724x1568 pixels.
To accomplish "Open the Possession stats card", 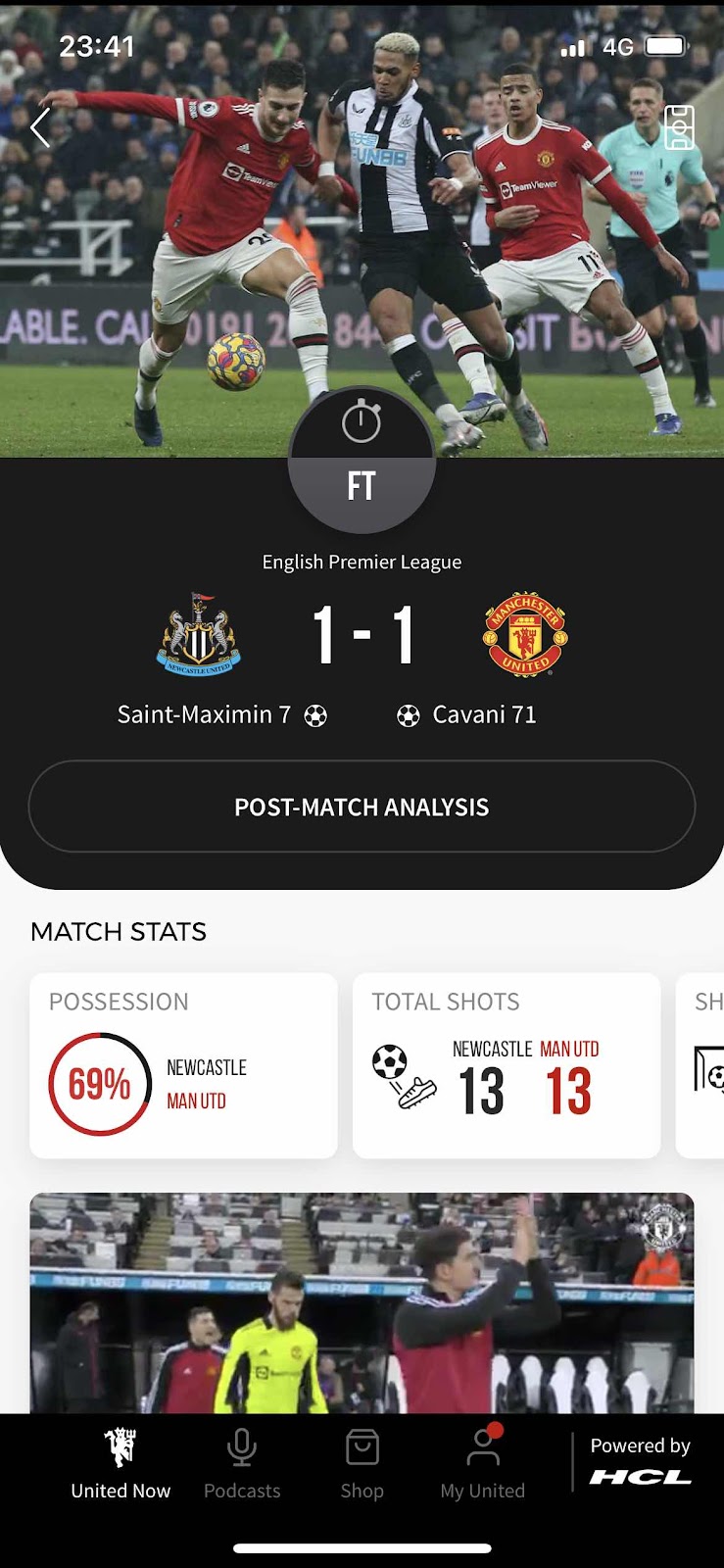I will 183,1065.
